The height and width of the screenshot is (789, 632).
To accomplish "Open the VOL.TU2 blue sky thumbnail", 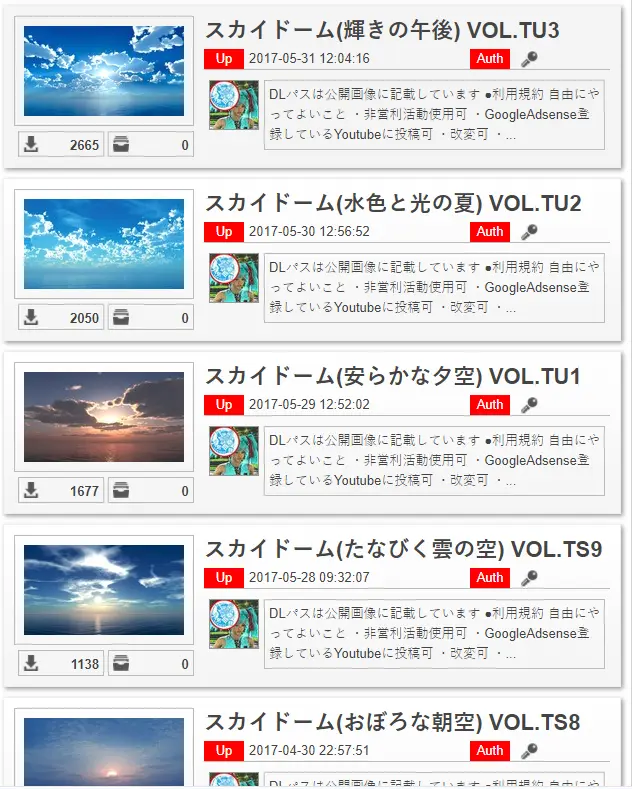I will tap(104, 244).
